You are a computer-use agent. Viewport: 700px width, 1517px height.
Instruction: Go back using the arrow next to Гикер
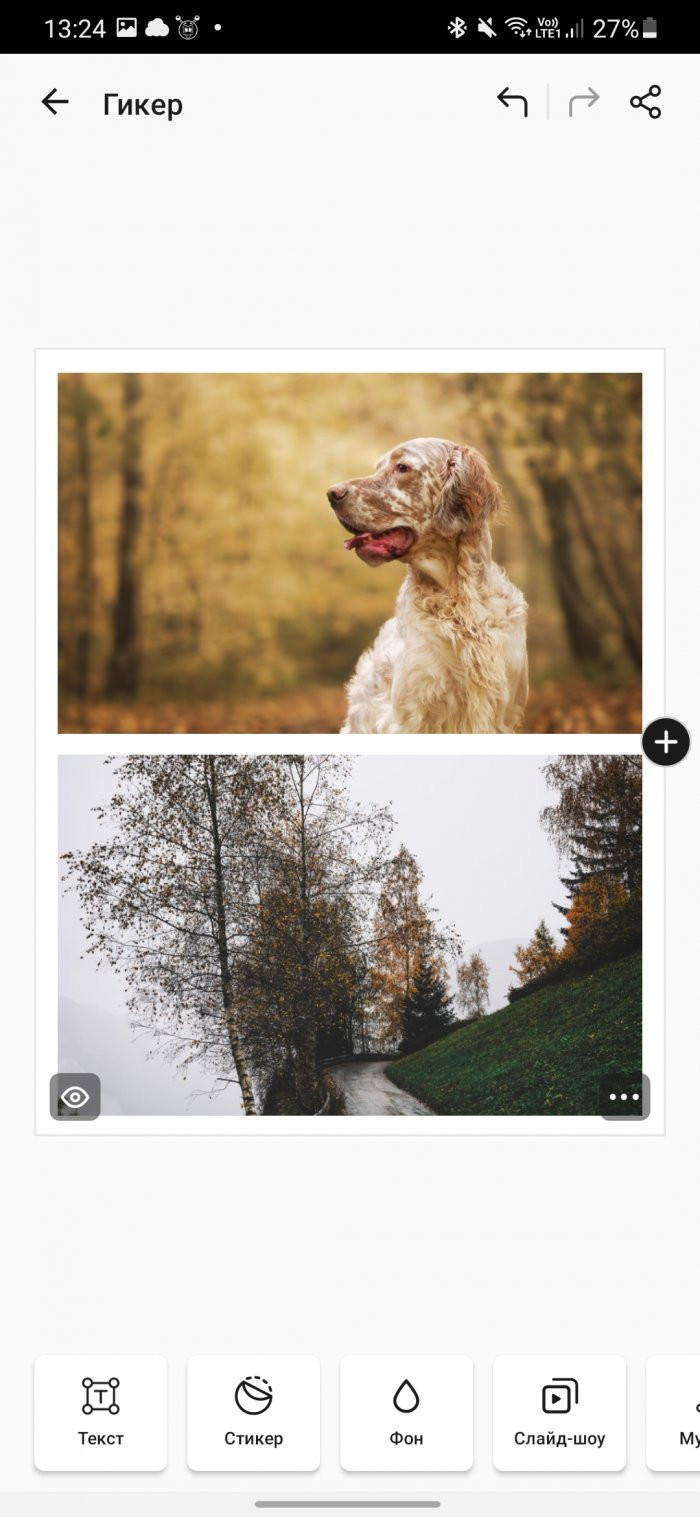pos(55,102)
